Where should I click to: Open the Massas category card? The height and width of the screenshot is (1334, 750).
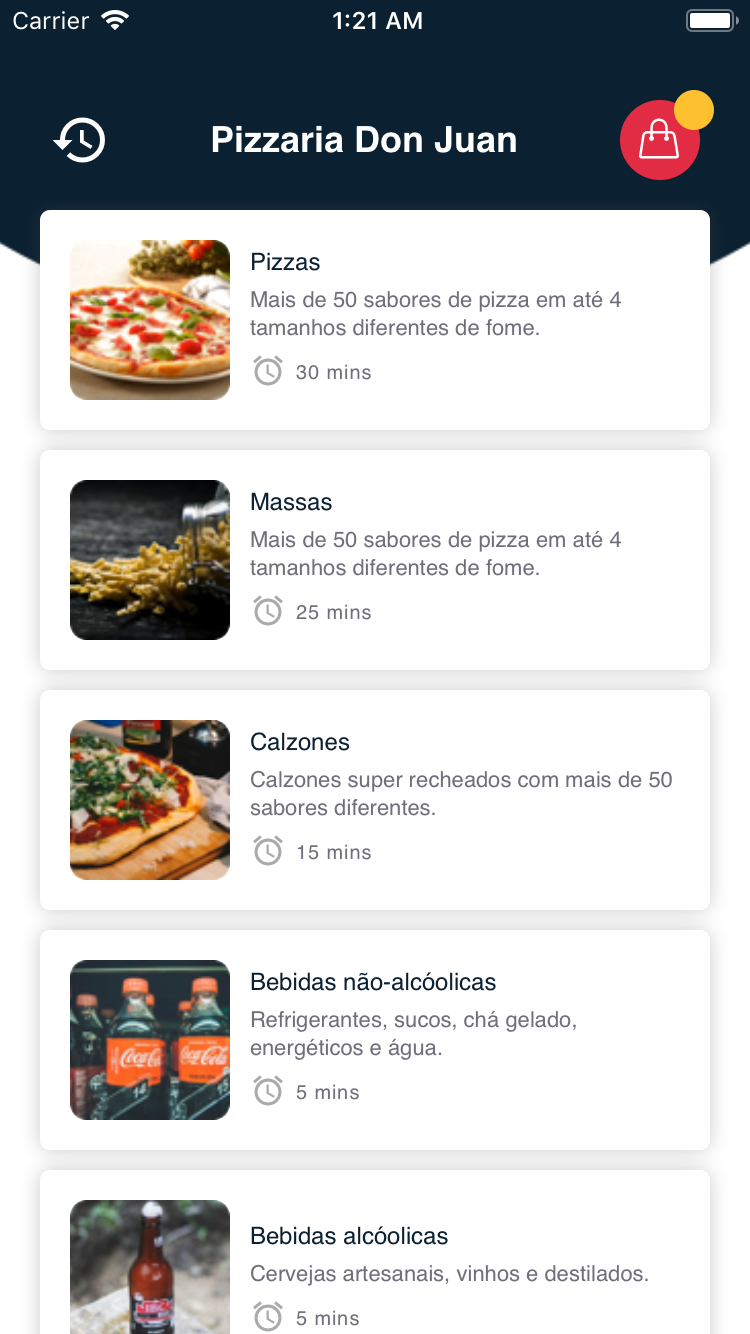[x=375, y=560]
